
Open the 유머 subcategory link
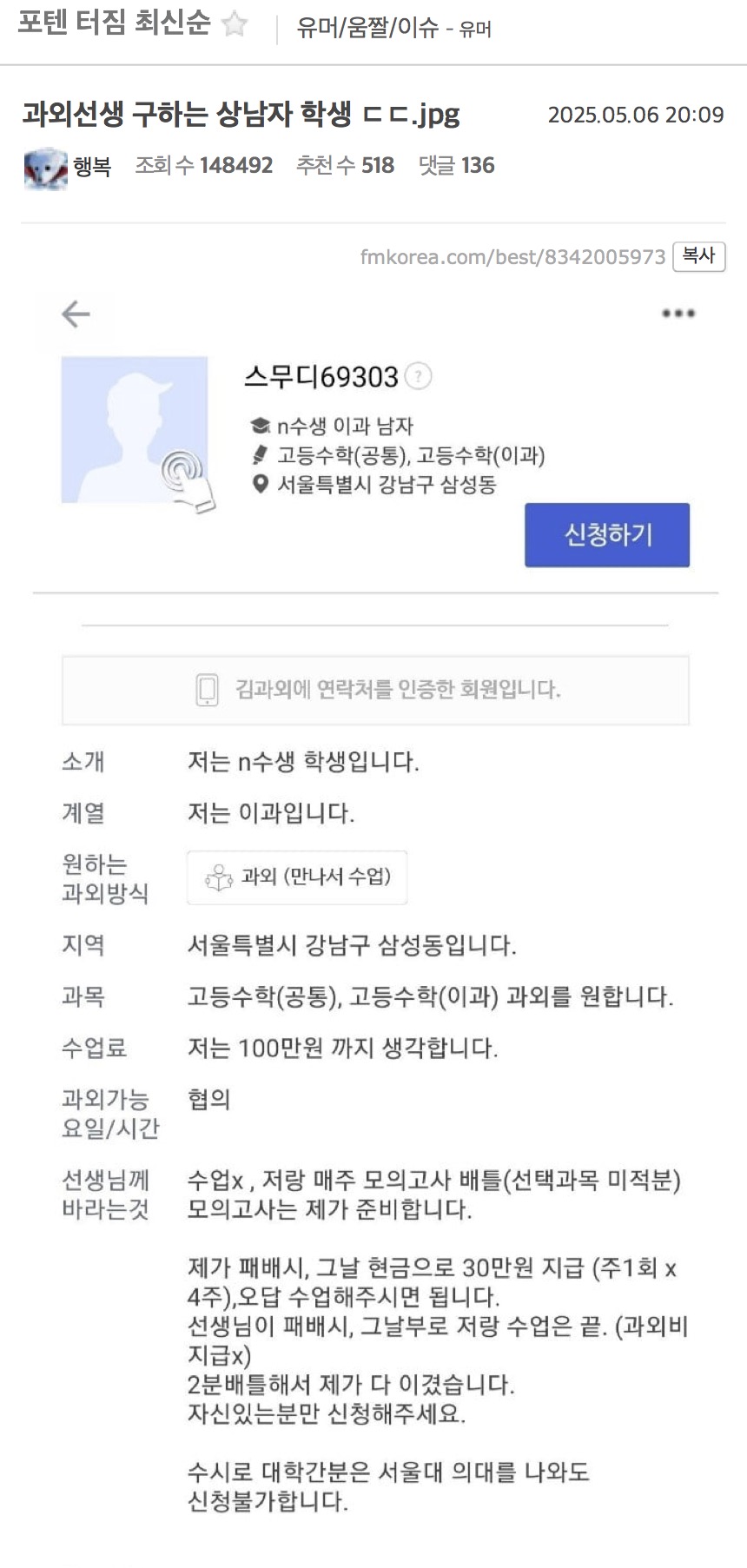(x=475, y=30)
